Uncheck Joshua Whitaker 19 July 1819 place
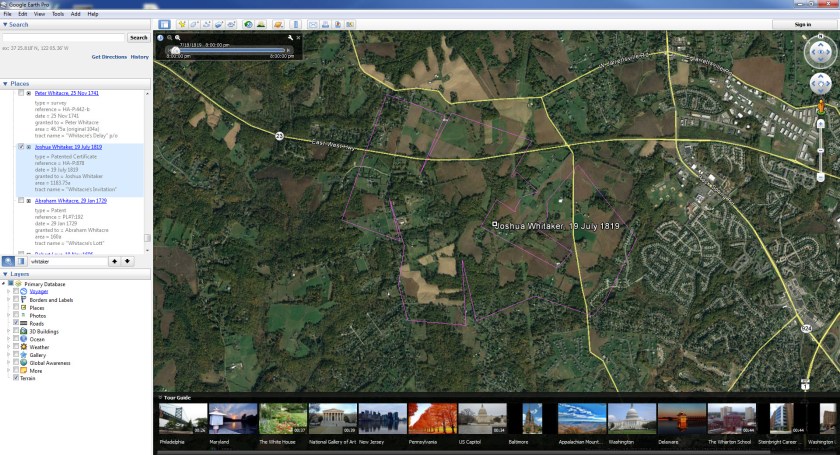Image resolution: width=840 pixels, height=455 pixels. pos(21,147)
